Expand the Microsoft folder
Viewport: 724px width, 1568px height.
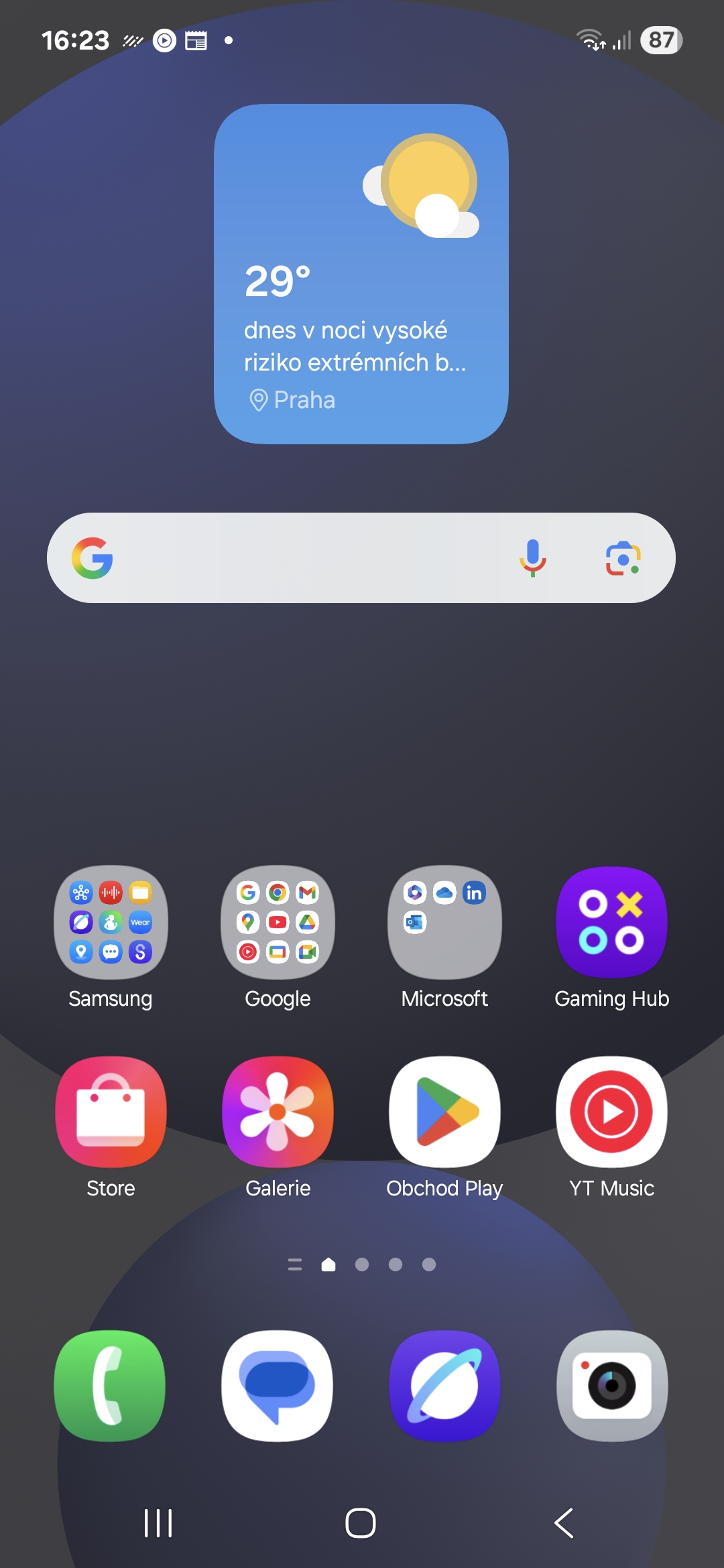tap(444, 923)
